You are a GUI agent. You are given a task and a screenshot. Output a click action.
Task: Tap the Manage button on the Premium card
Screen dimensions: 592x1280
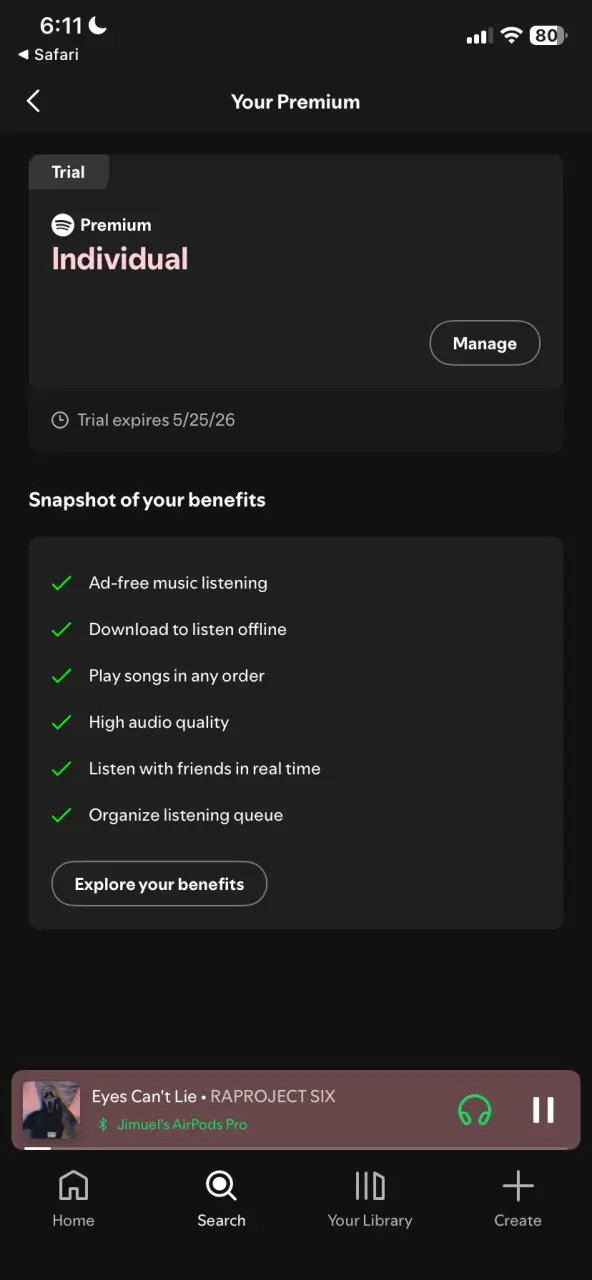tap(485, 343)
